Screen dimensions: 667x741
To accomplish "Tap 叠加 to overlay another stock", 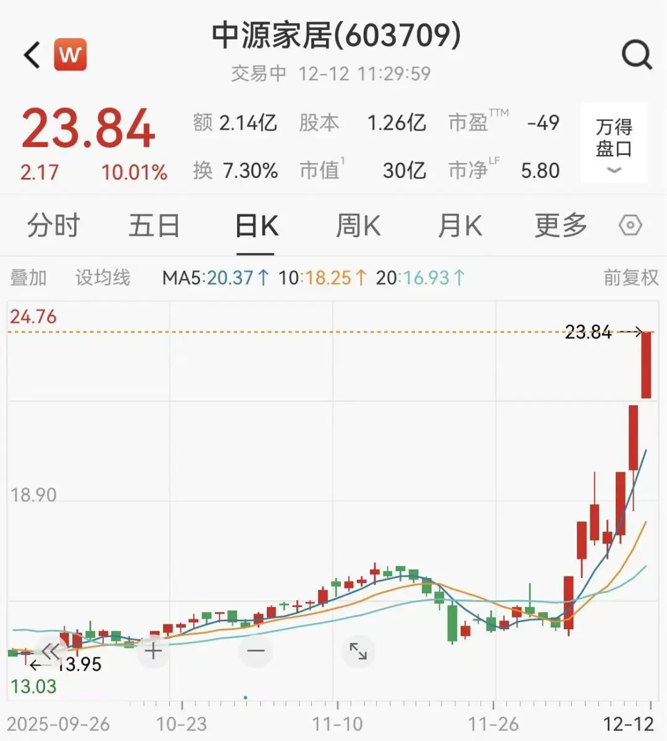I will pos(28,277).
